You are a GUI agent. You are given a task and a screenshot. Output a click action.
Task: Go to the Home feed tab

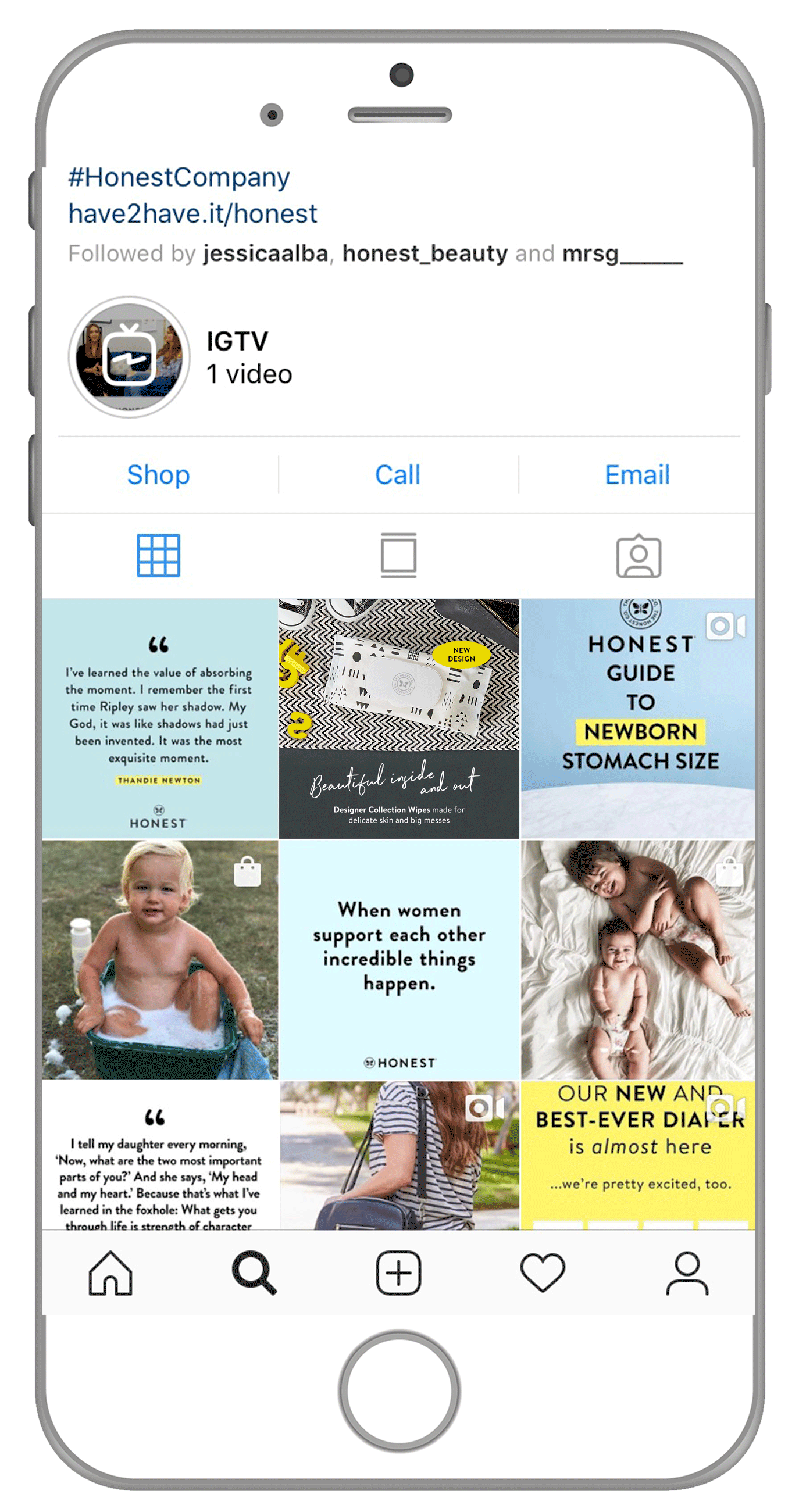pyautogui.click(x=110, y=1272)
